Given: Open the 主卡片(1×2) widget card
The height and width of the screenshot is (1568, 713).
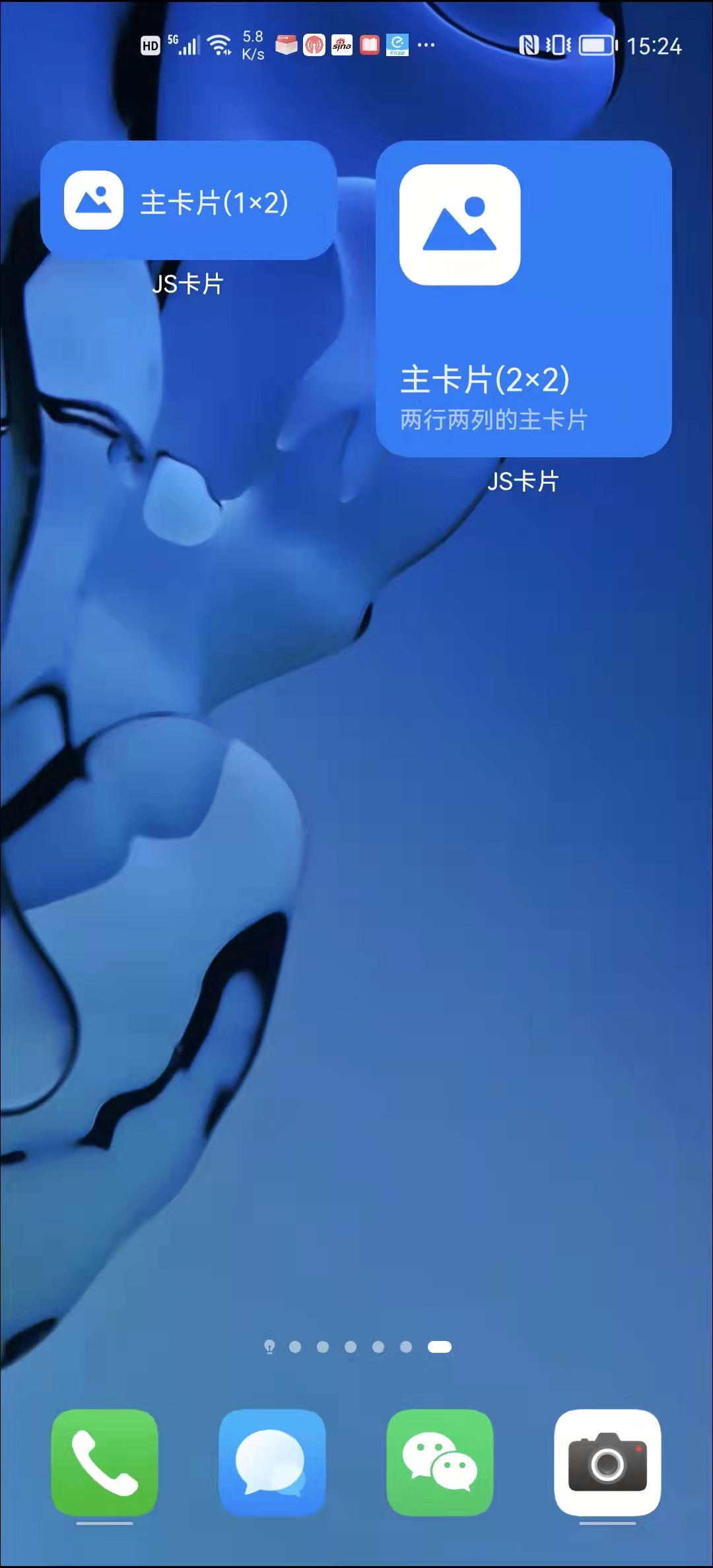Looking at the screenshot, I should coord(189,200).
